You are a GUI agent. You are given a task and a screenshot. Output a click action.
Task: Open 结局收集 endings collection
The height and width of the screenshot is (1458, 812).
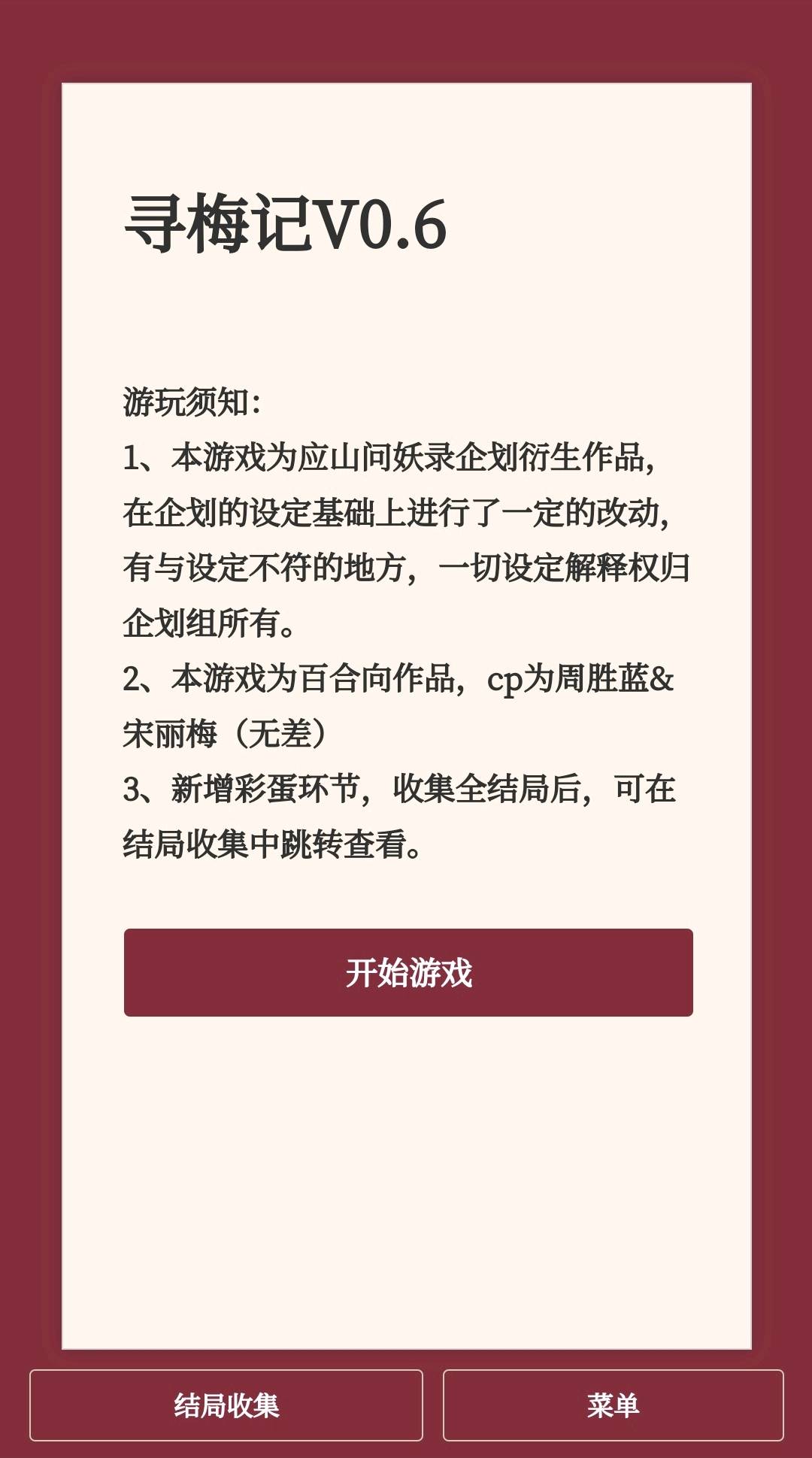pos(226,1405)
